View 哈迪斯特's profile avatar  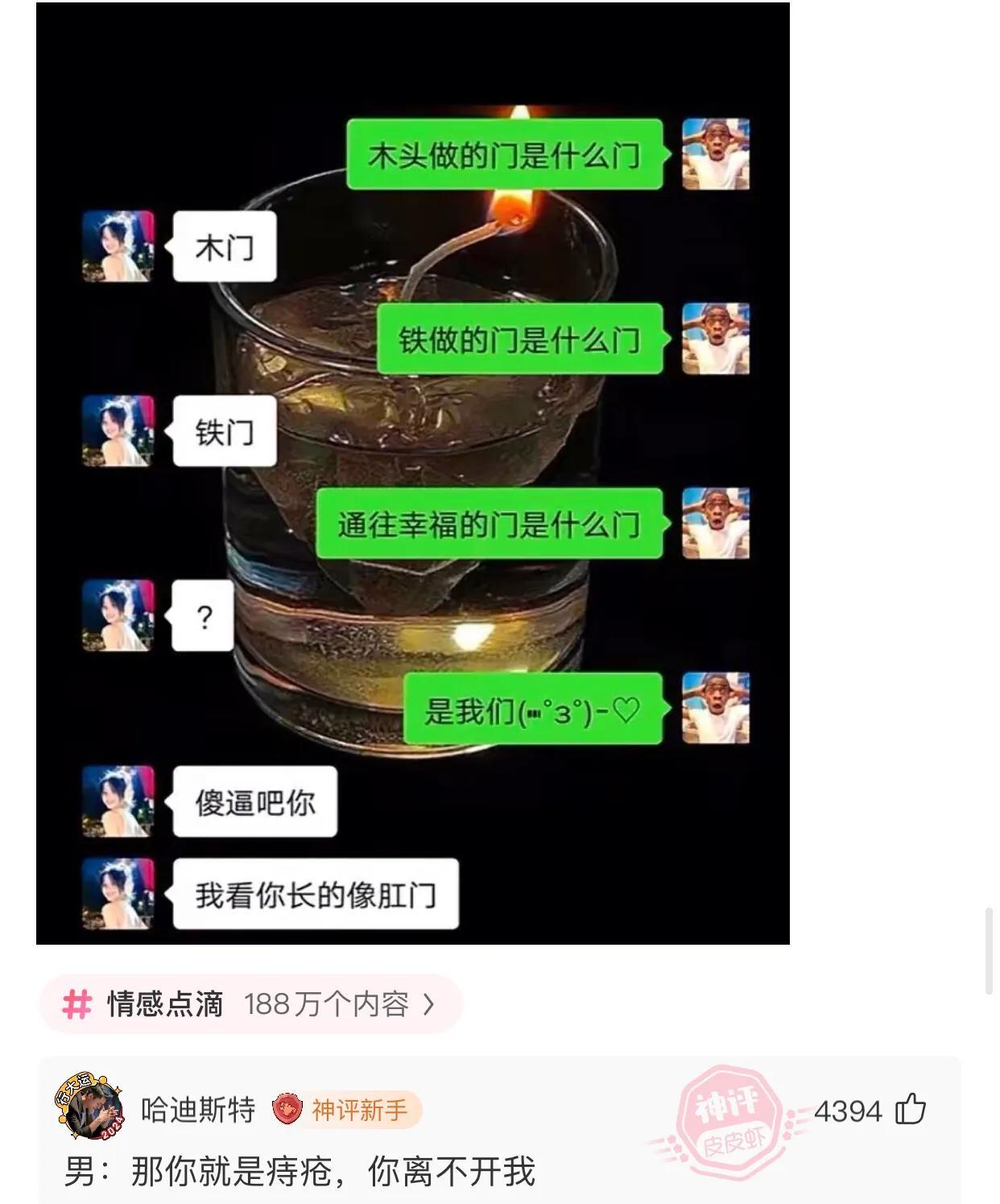click(x=90, y=1107)
